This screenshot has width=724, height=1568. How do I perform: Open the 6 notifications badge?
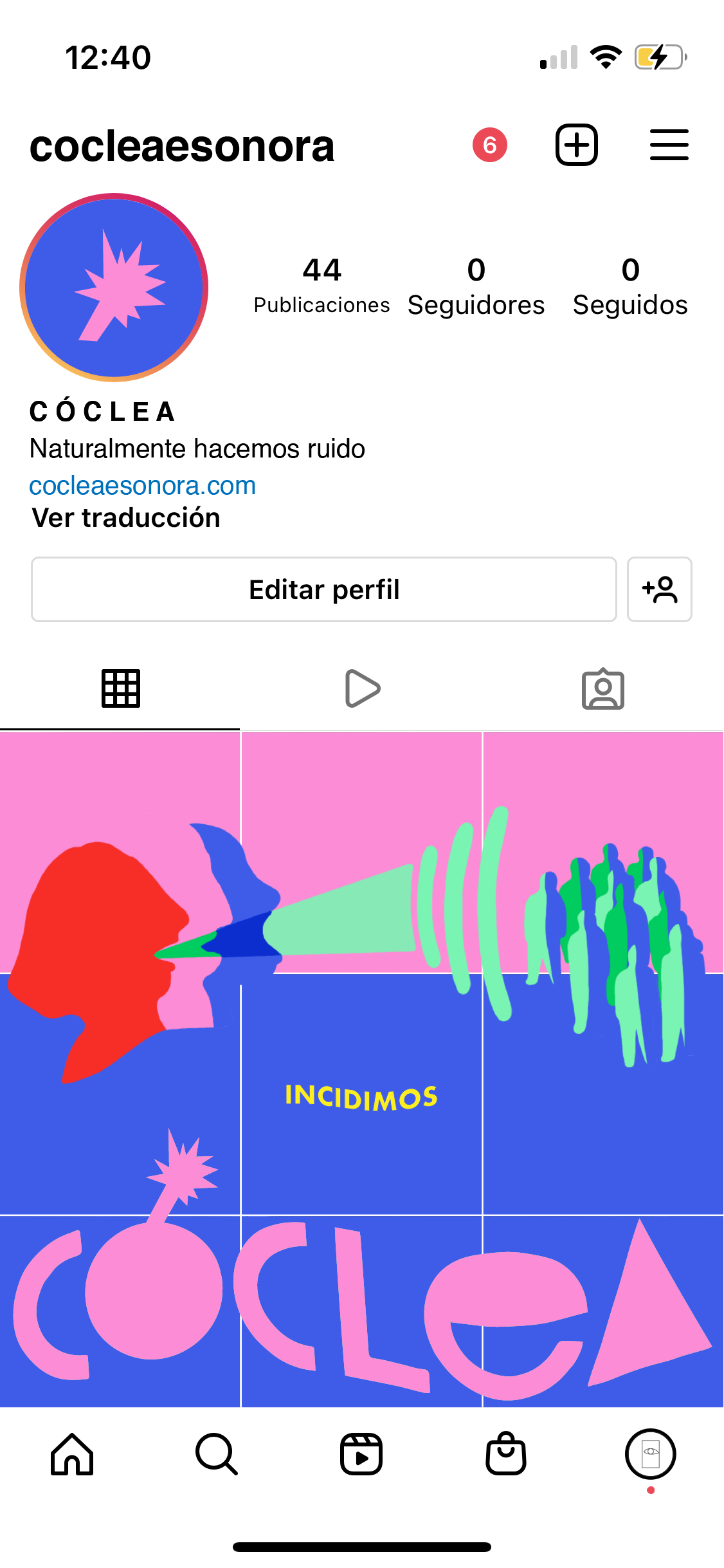click(490, 145)
